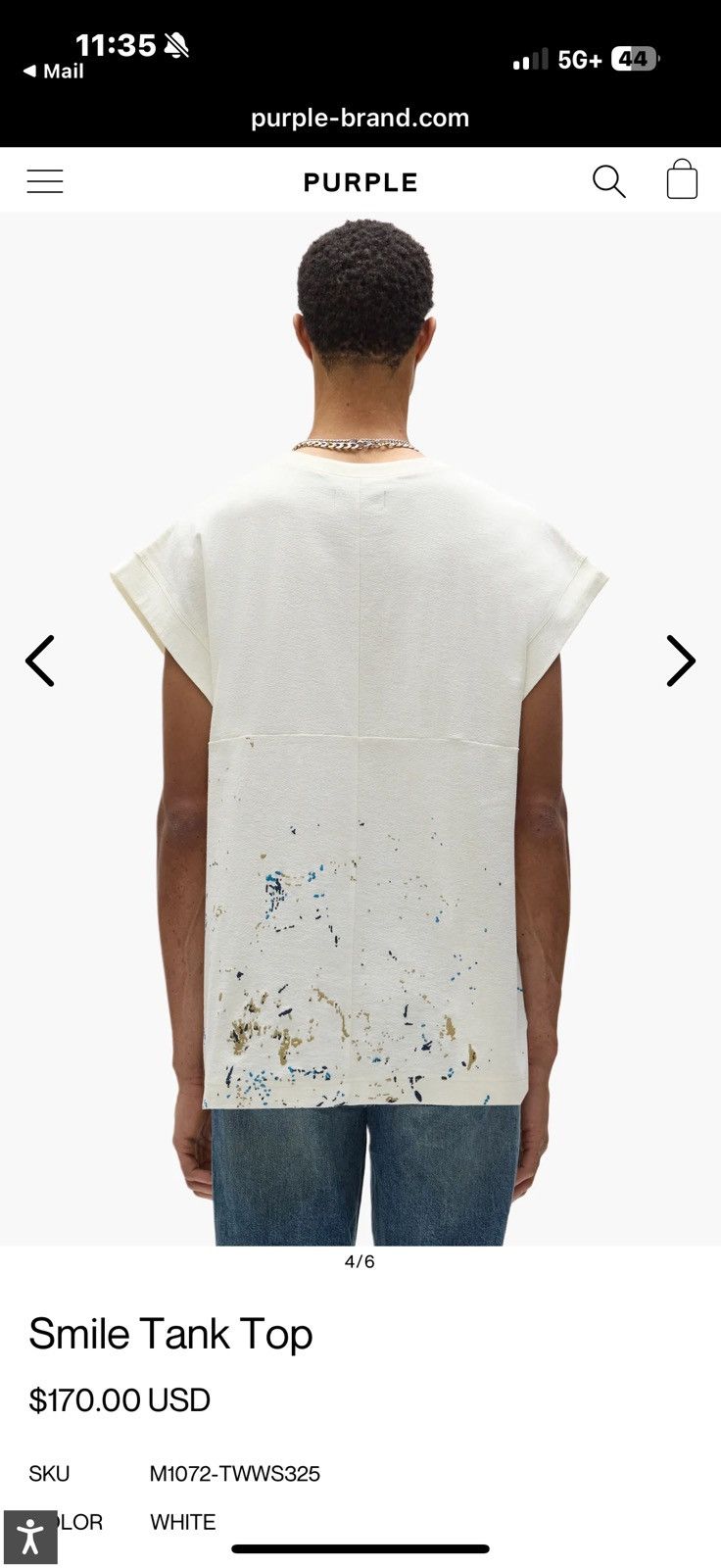This screenshot has height=1568, width=721.
Task: Show the next product image
Action: (681, 661)
